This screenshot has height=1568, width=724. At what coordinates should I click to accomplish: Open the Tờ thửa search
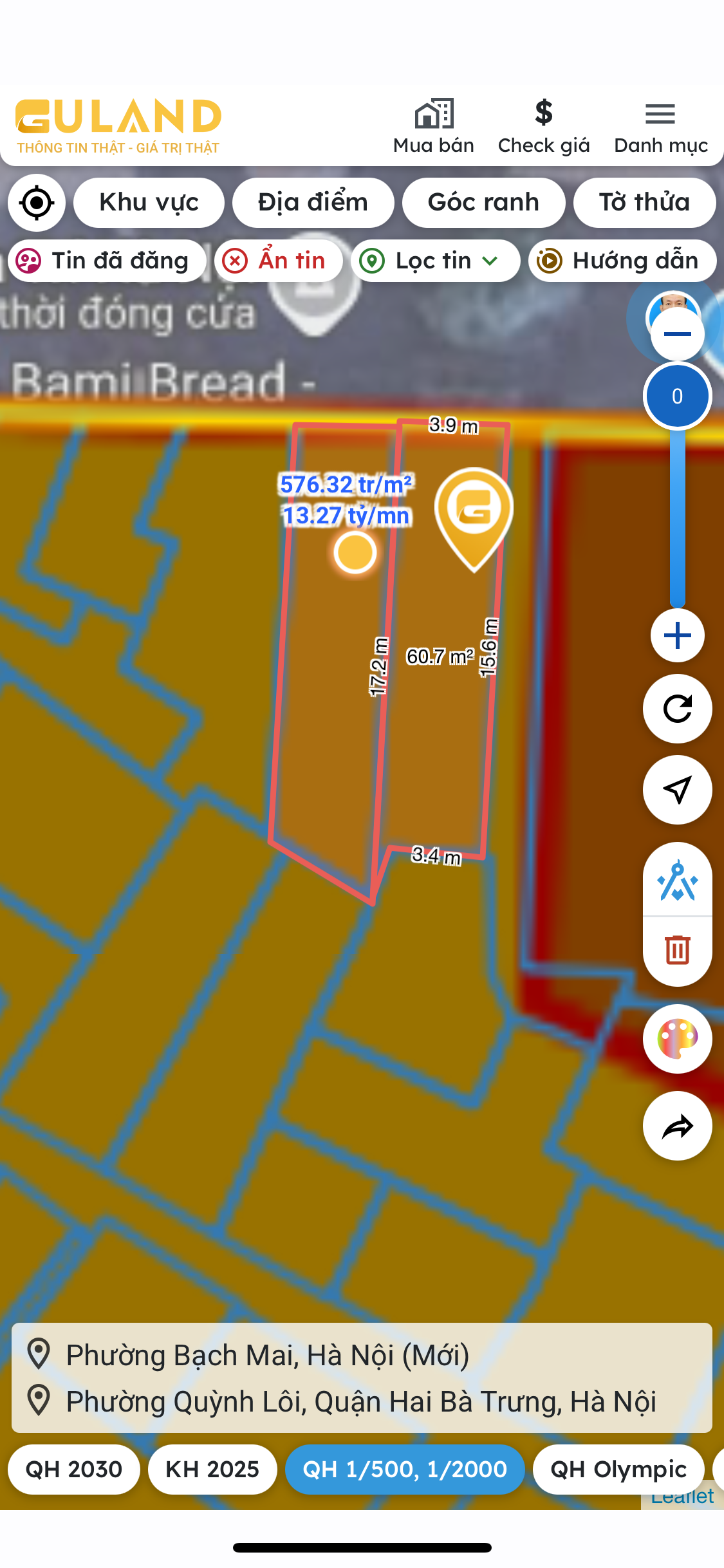pyautogui.click(x=644, y=203)
